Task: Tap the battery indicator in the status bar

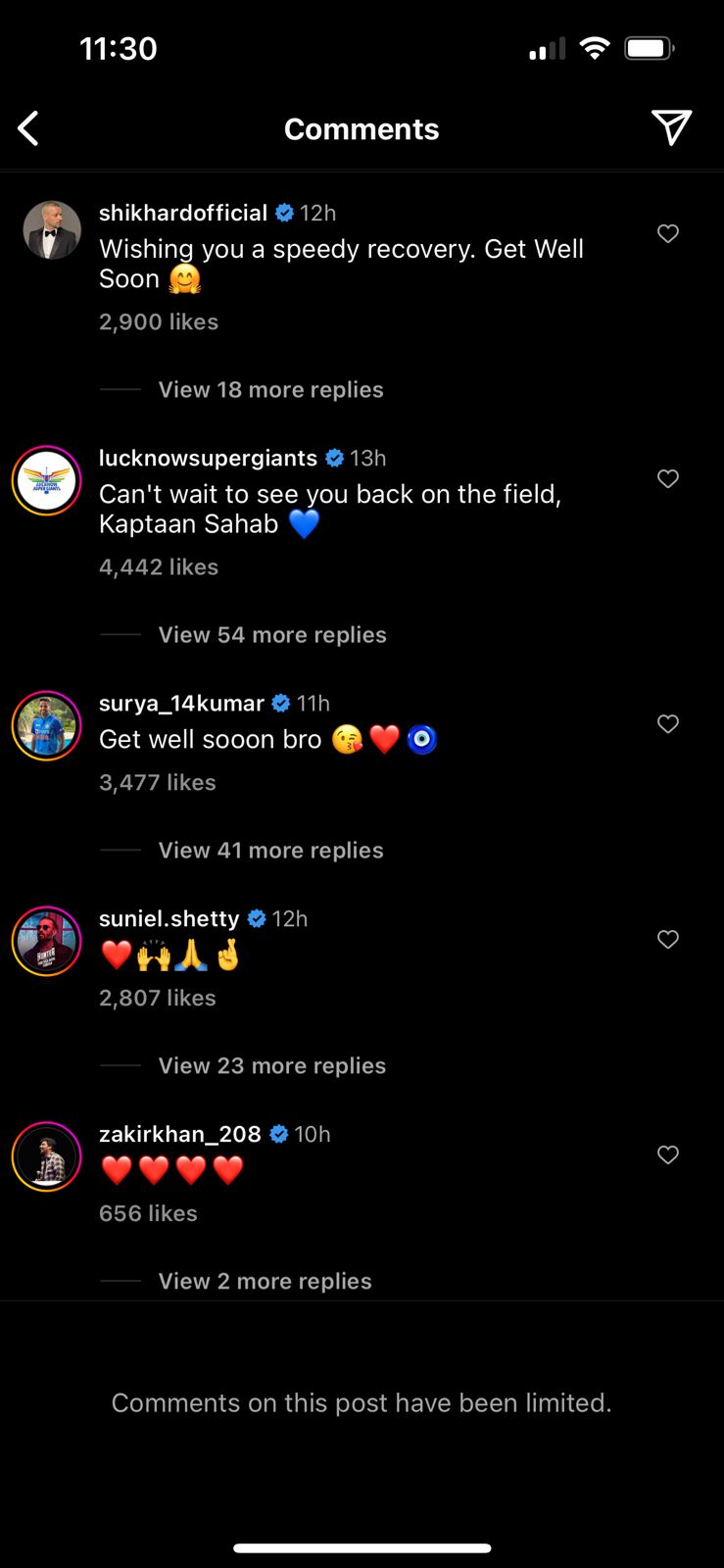Action: pyautogui.click(x=650, y=47)
